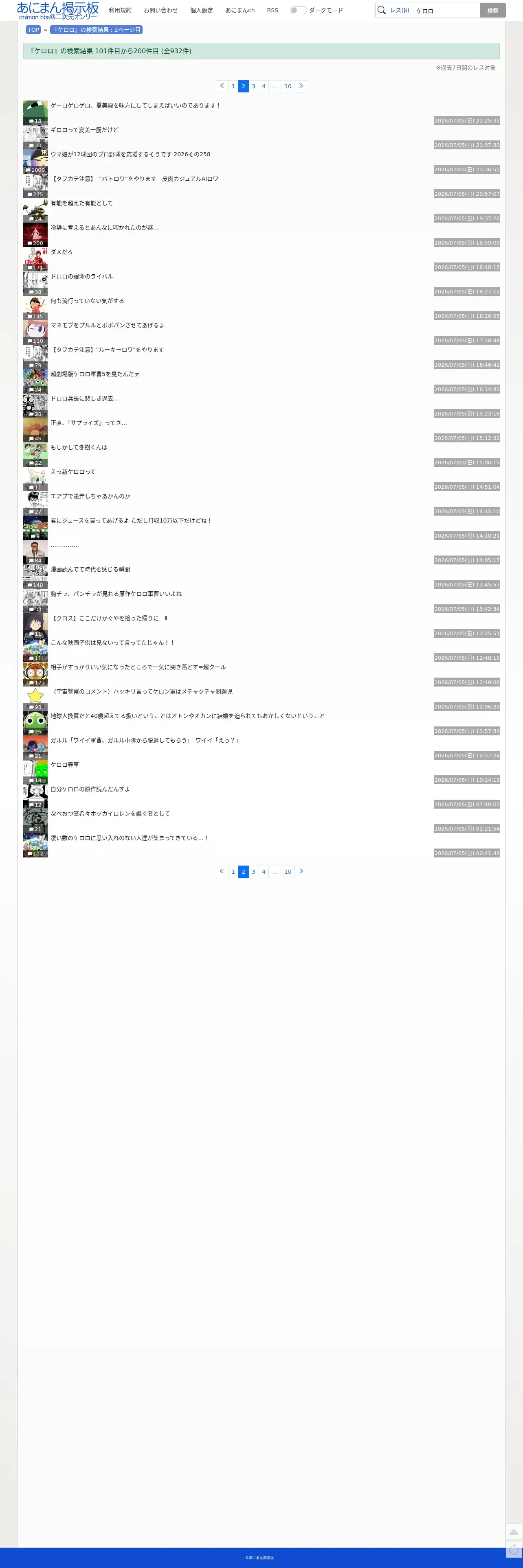
Task: Focus the search field containing ケロロ
Action: coord(446,10)
